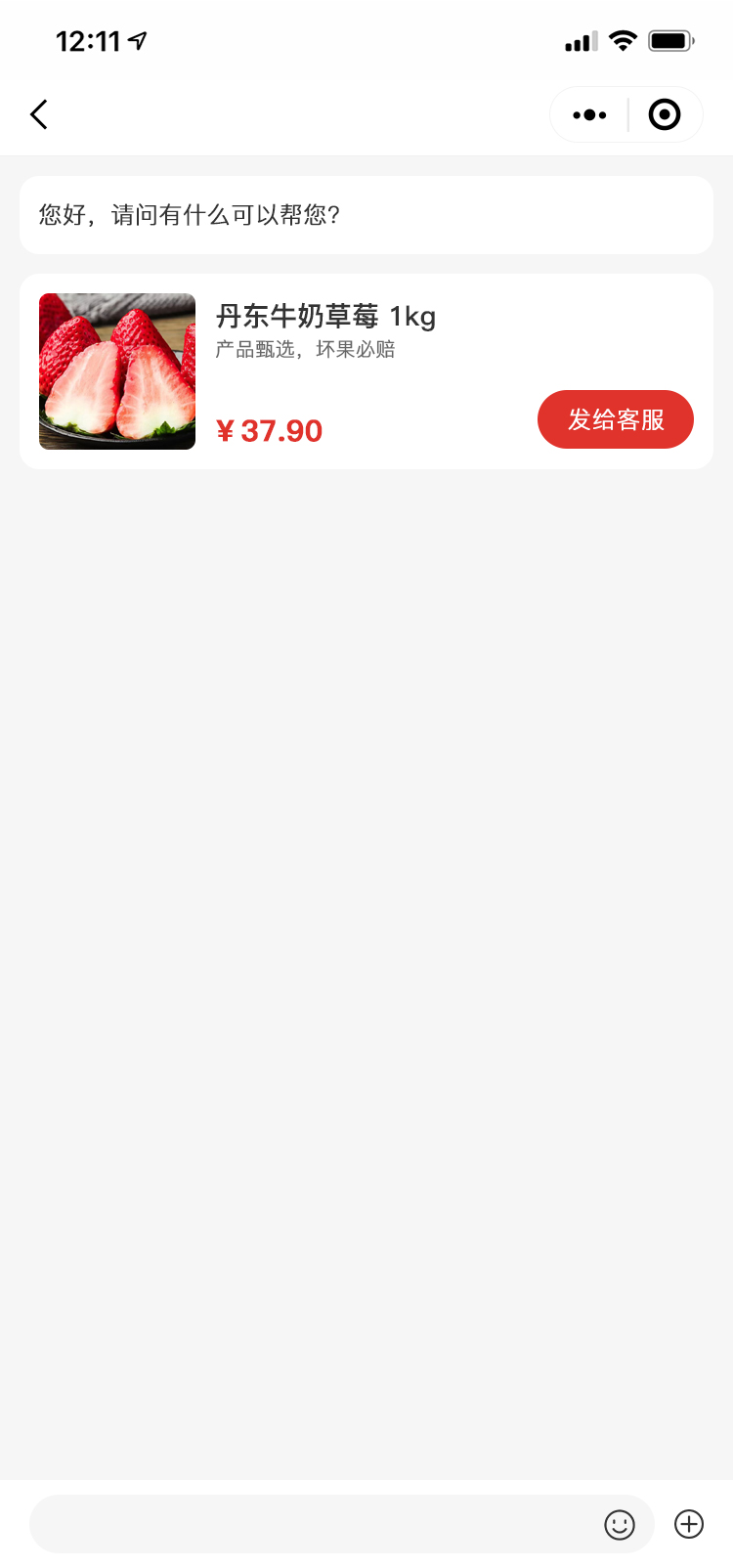Go back with the back arrow

pos(39,114)
